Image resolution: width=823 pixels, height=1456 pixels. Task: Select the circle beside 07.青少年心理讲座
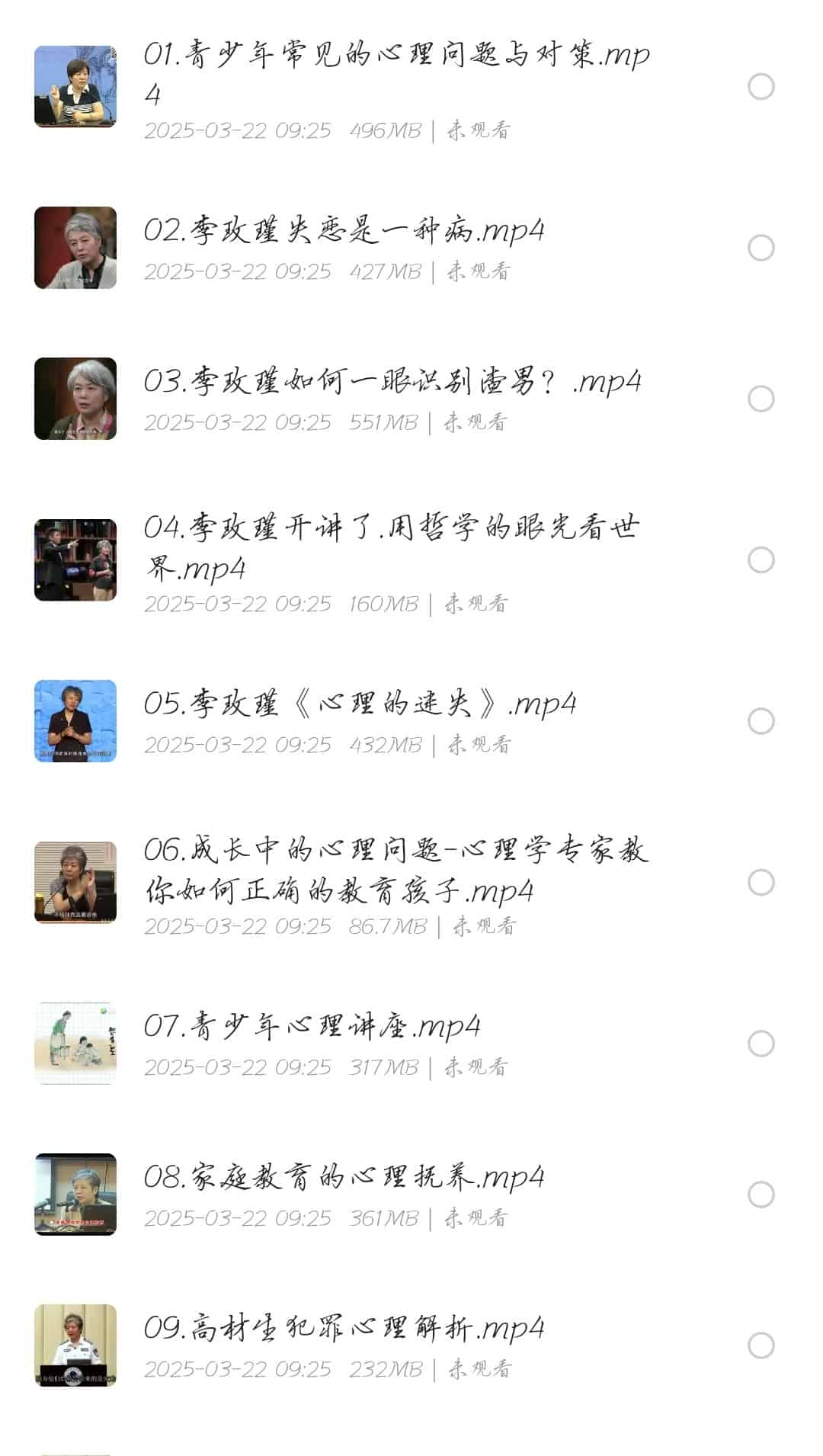[761, 1044]
